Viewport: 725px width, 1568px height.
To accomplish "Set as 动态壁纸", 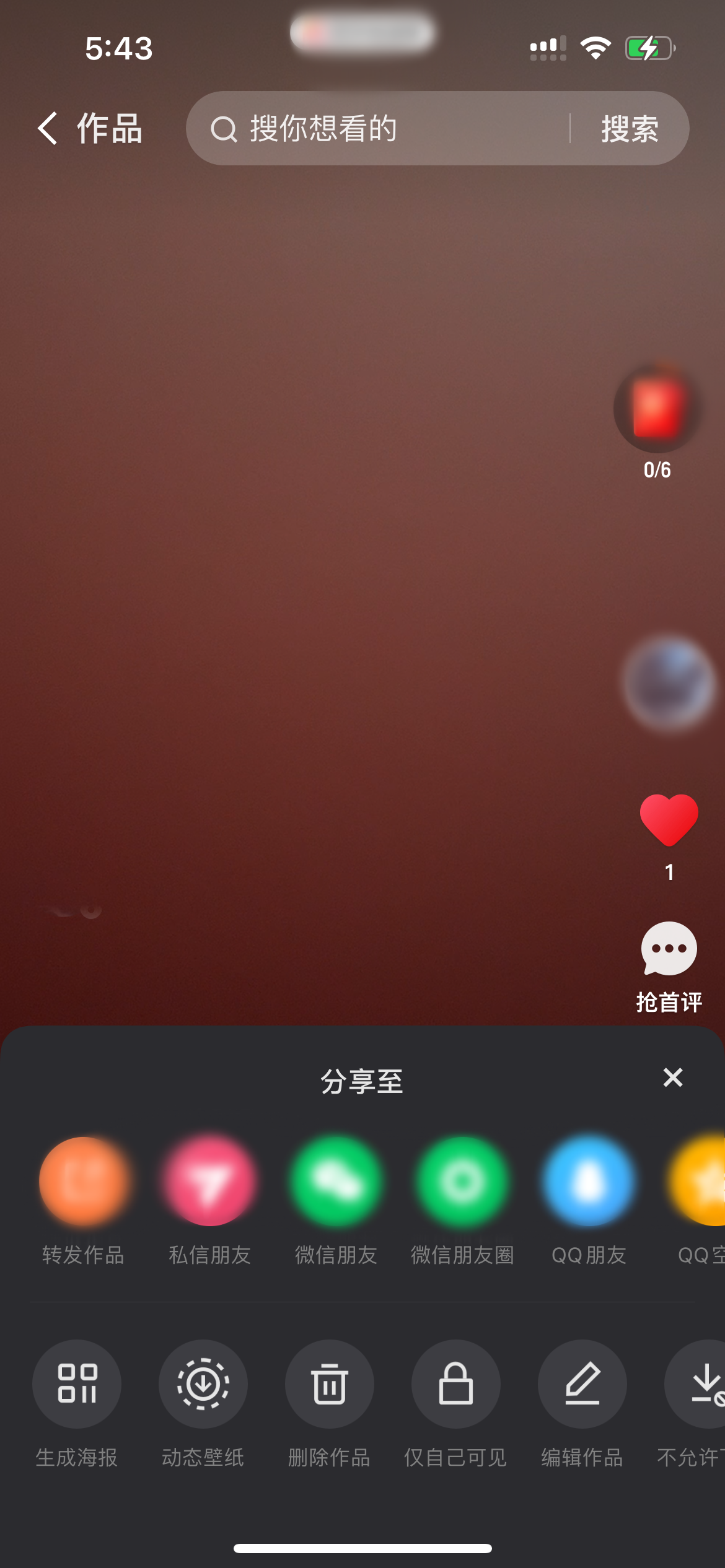I will (203, 1384).
